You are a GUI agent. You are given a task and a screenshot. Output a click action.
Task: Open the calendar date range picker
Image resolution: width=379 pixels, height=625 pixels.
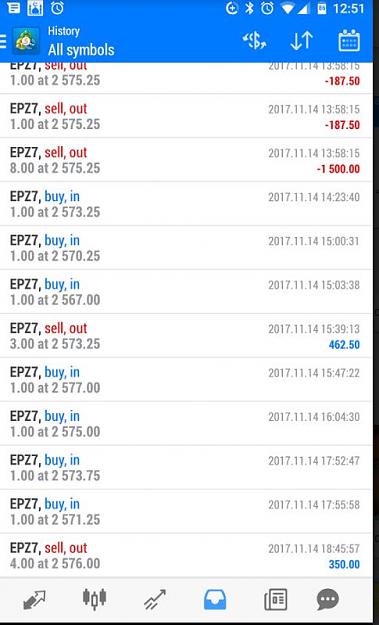pos(349,41)
